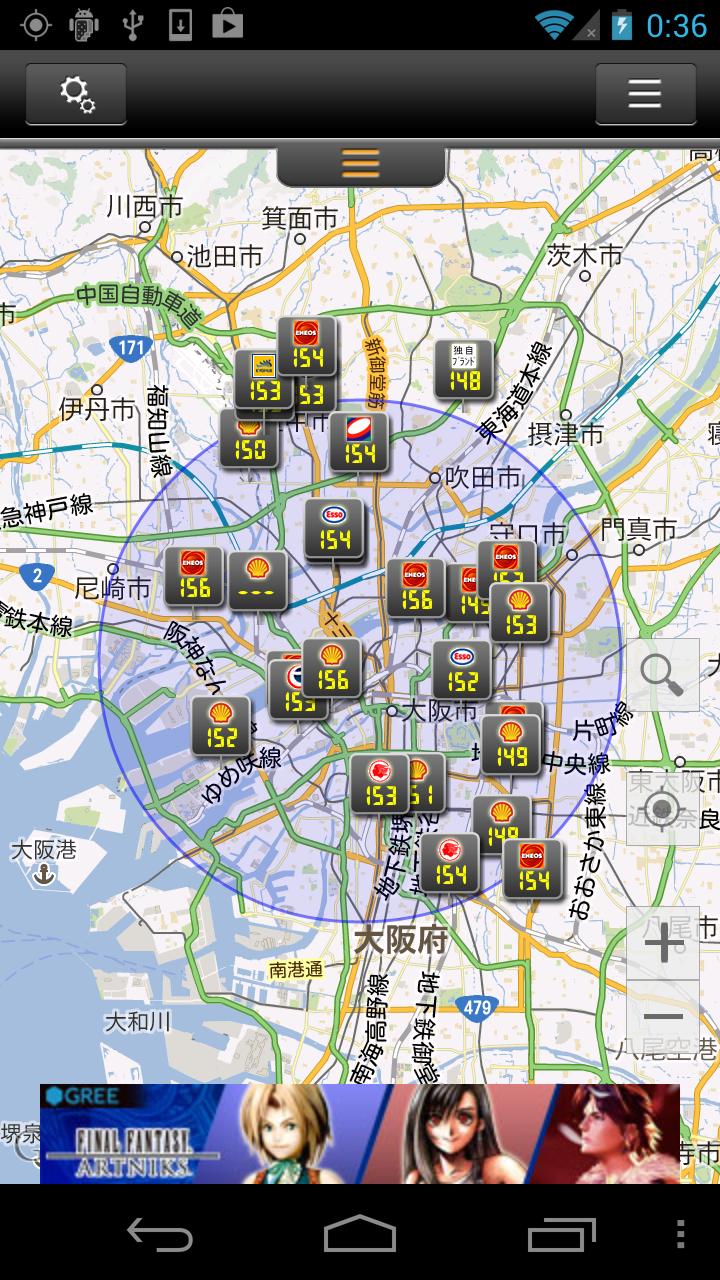Image resolution: width=720 pixels, height=1280 pixels.
Task: Select the Shell station priced 153
Action: pos(520,614)
